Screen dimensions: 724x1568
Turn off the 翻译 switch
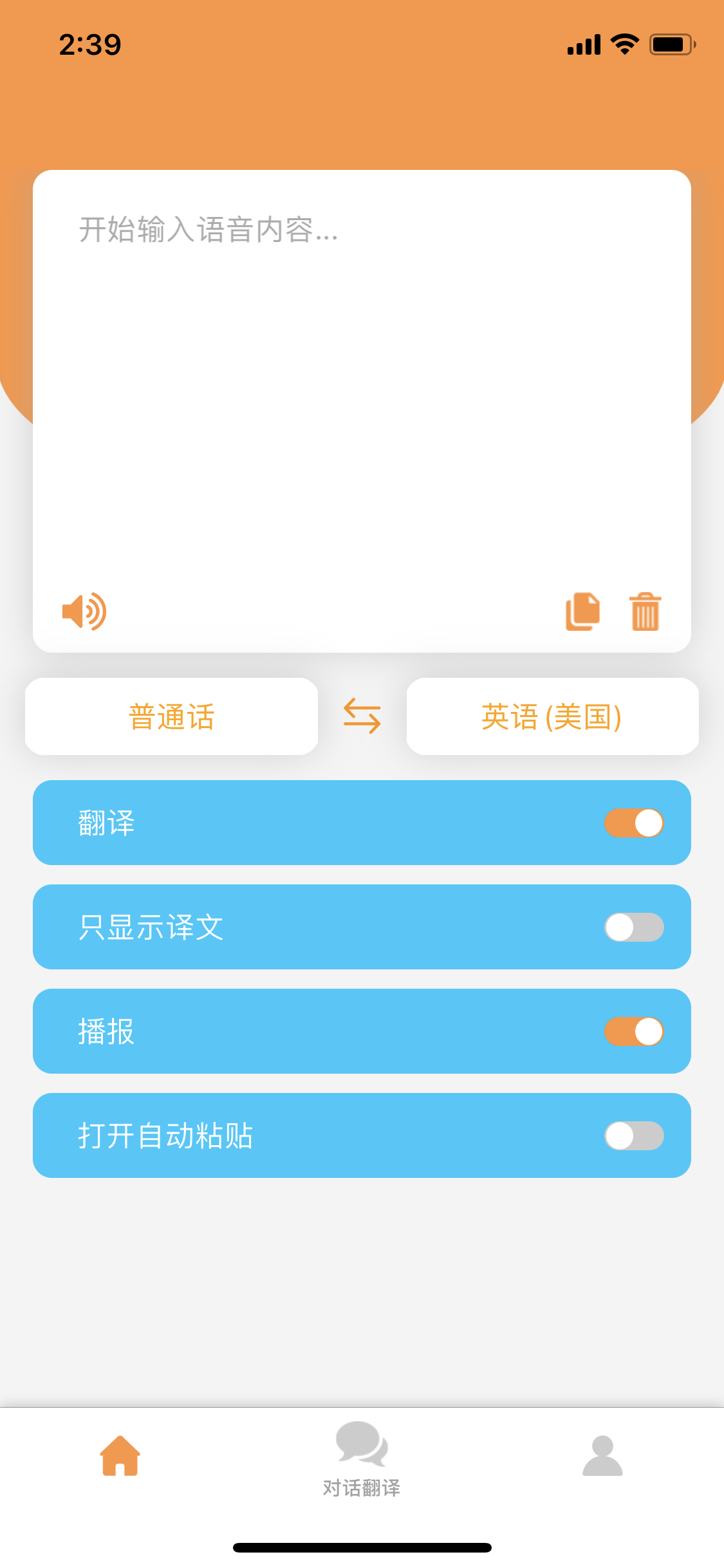coord(634,823)
